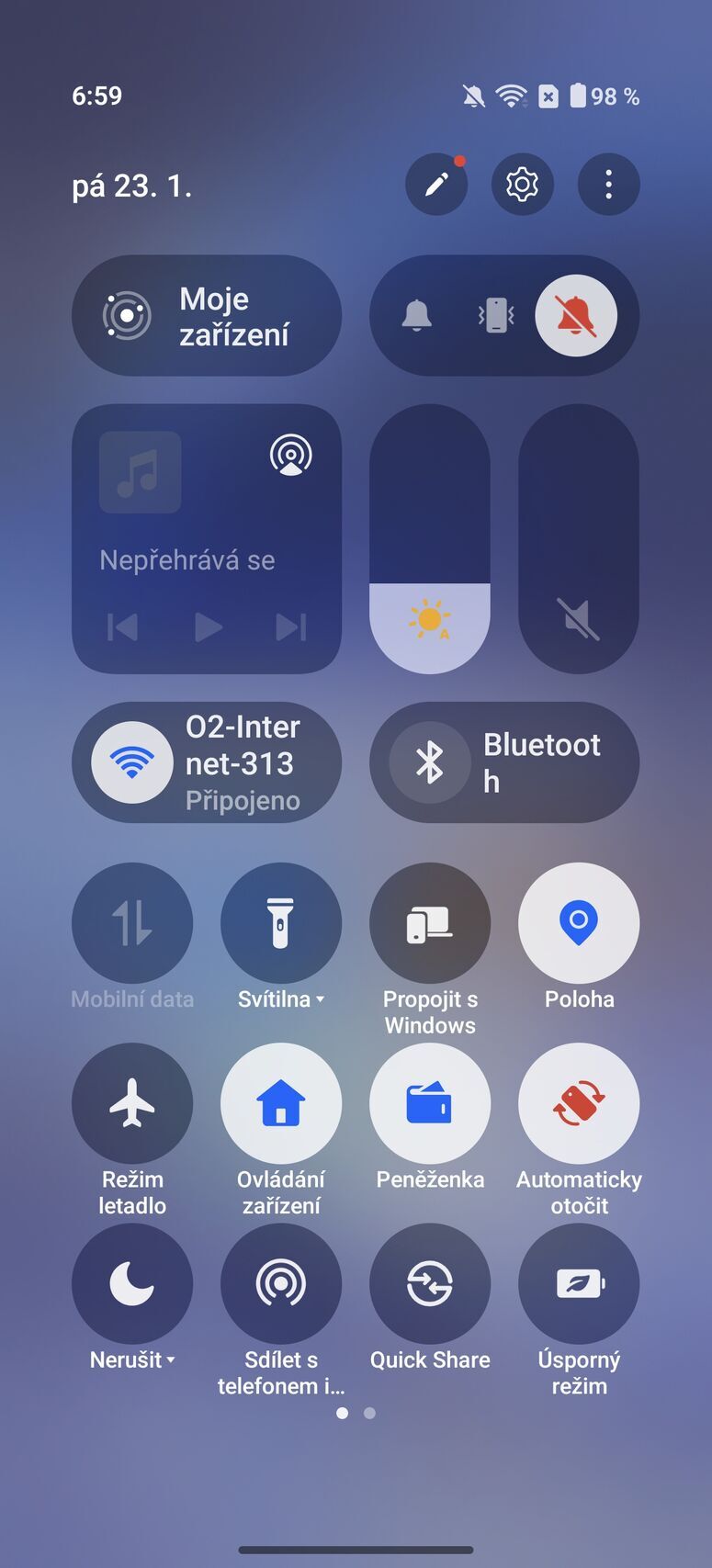
Task: Edit the quick settings tiles
Action: click(436, 185)
